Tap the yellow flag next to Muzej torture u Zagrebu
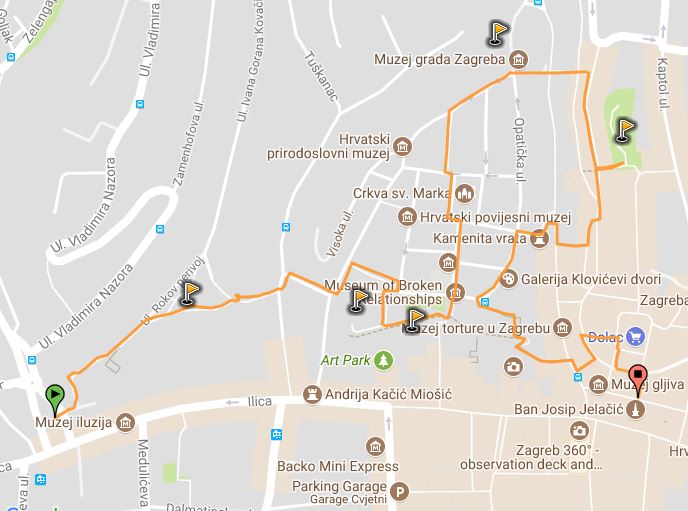The image size is (688, 511). 415,320
